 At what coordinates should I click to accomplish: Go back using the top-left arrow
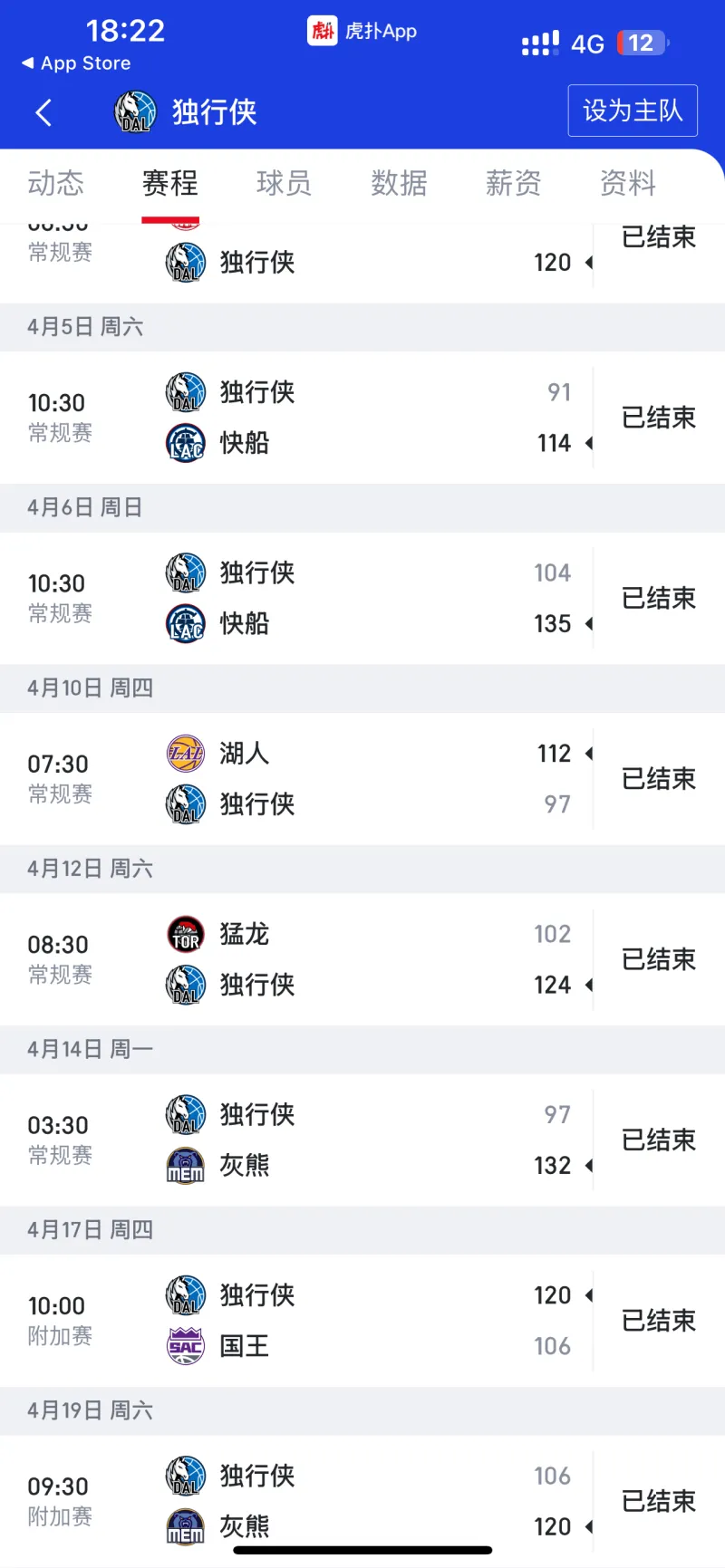click(x=43, y=112)
